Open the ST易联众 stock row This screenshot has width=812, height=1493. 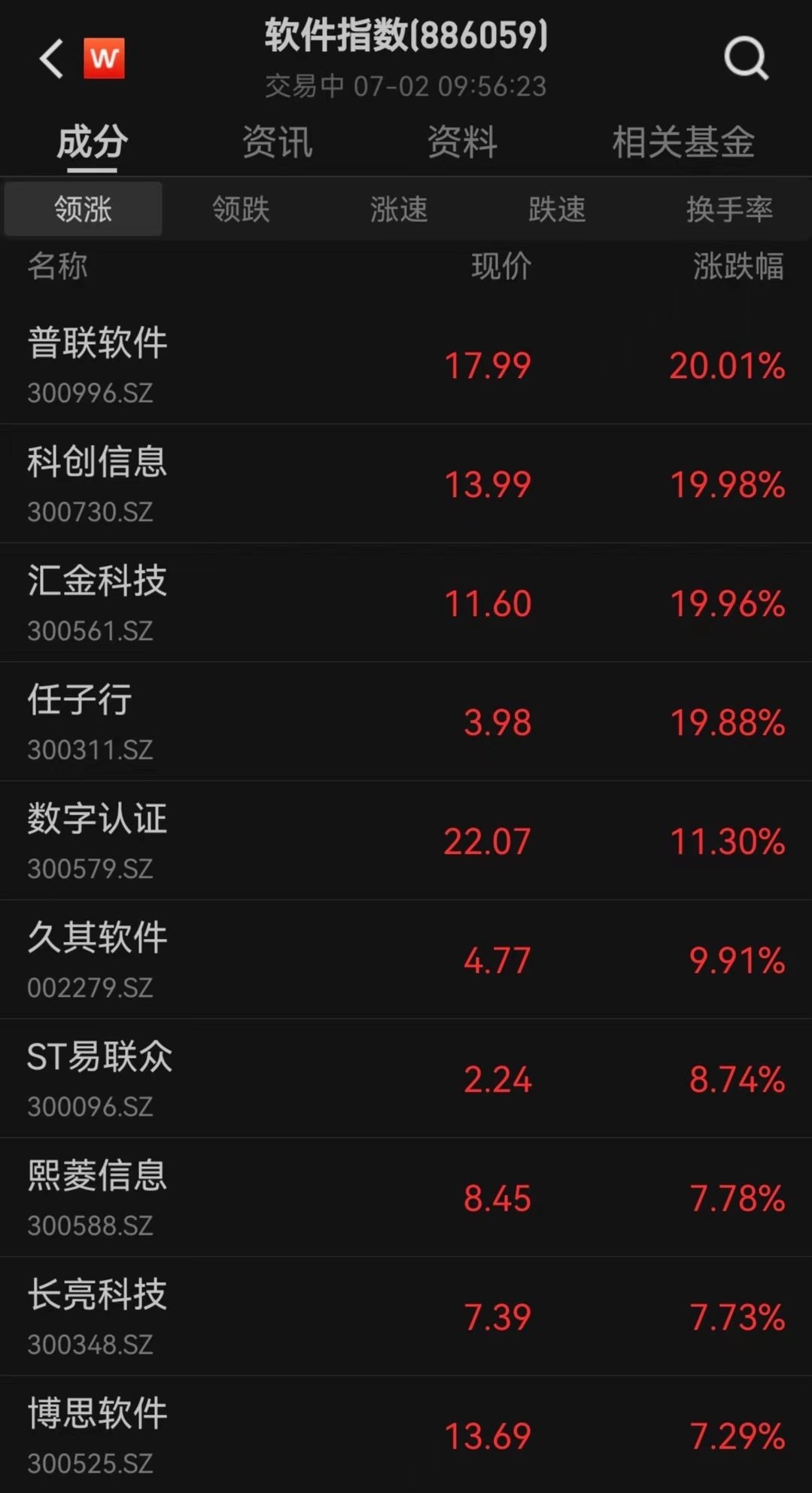406,1079
